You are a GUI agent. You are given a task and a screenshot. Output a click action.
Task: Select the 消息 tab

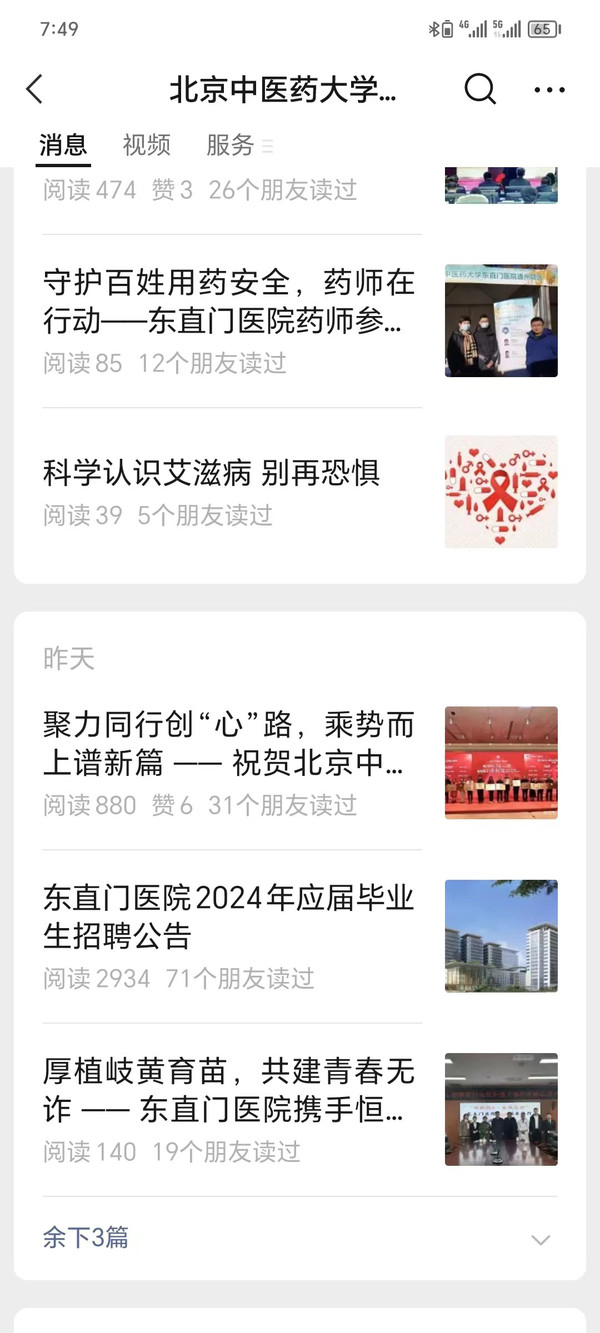(x=63, y=145)
